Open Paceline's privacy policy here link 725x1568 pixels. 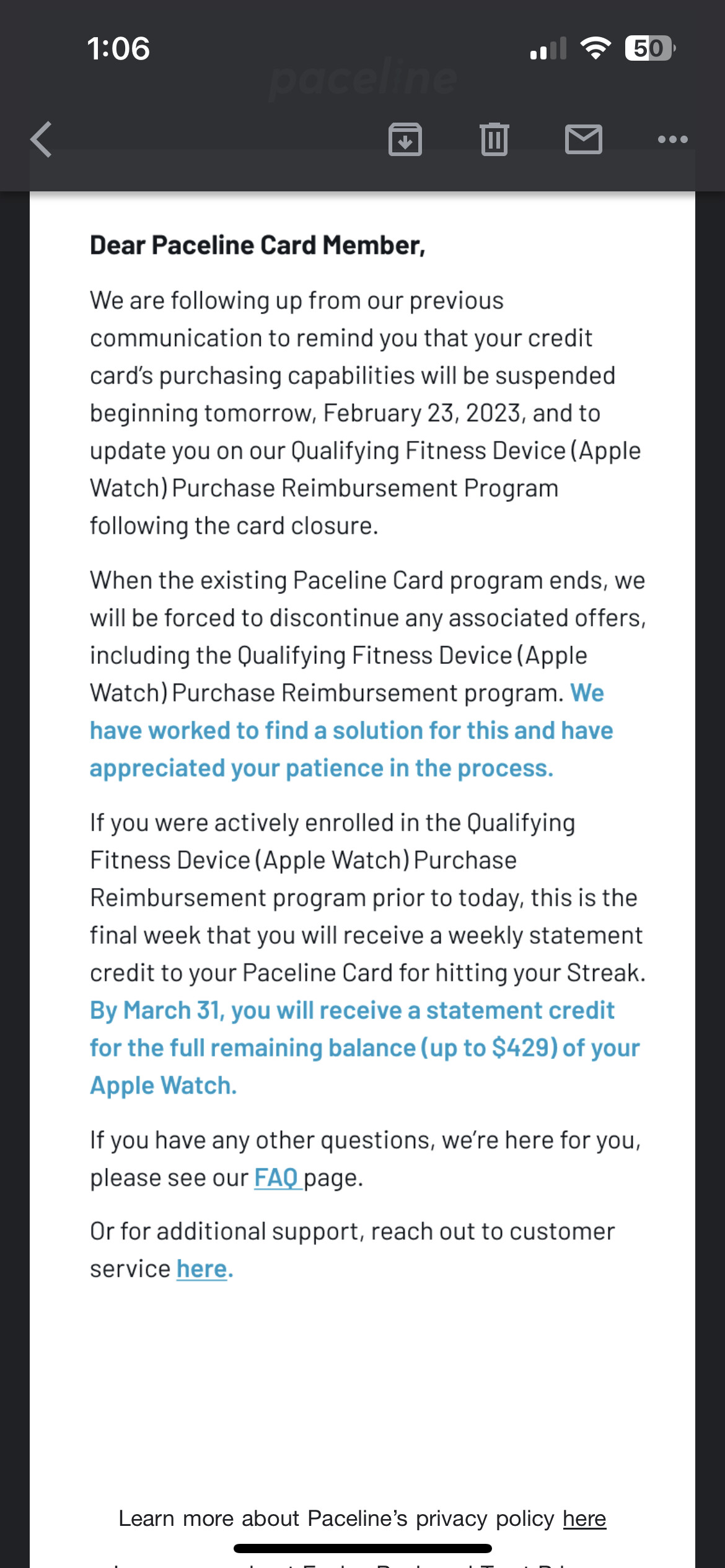[x=584, y=1518]
